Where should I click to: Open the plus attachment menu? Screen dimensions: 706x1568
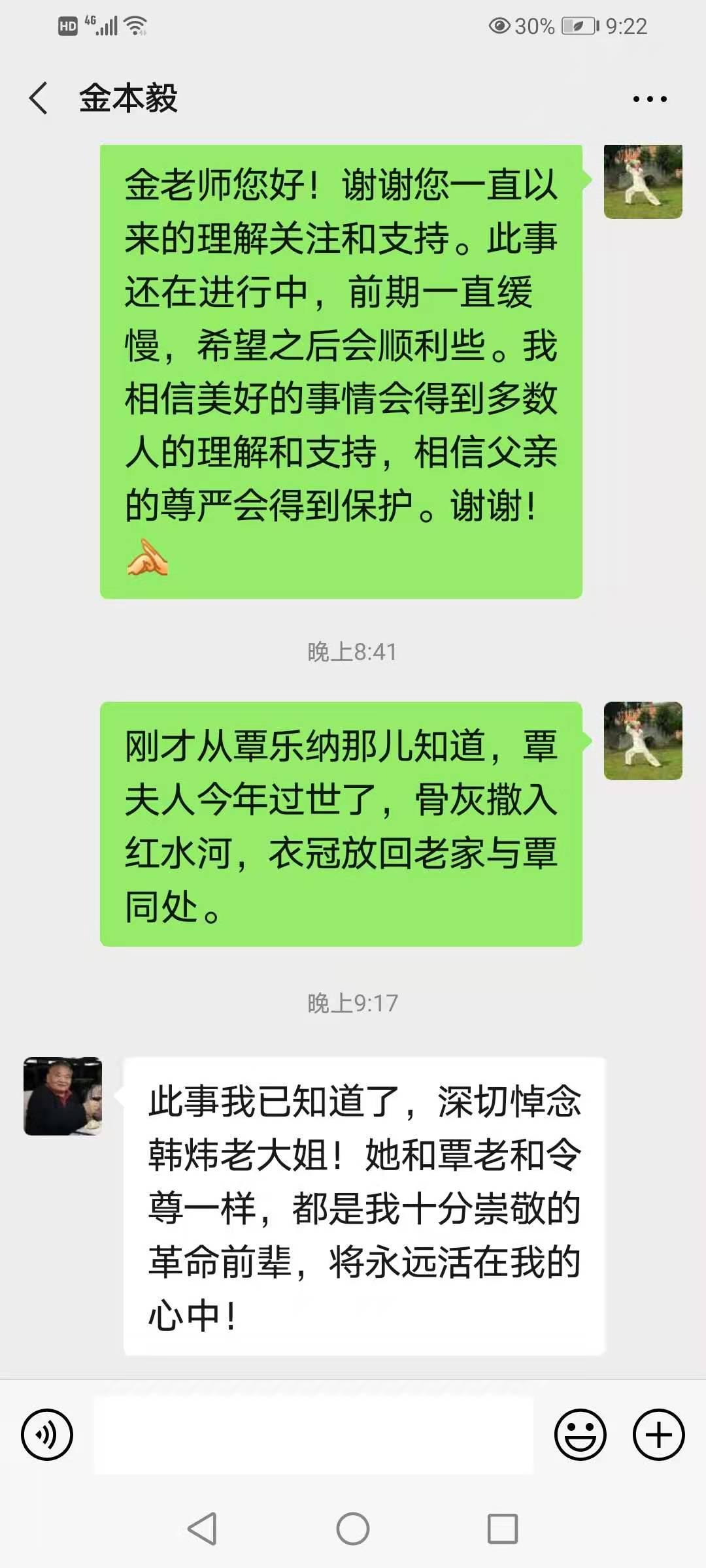[x=658, y=1435]
